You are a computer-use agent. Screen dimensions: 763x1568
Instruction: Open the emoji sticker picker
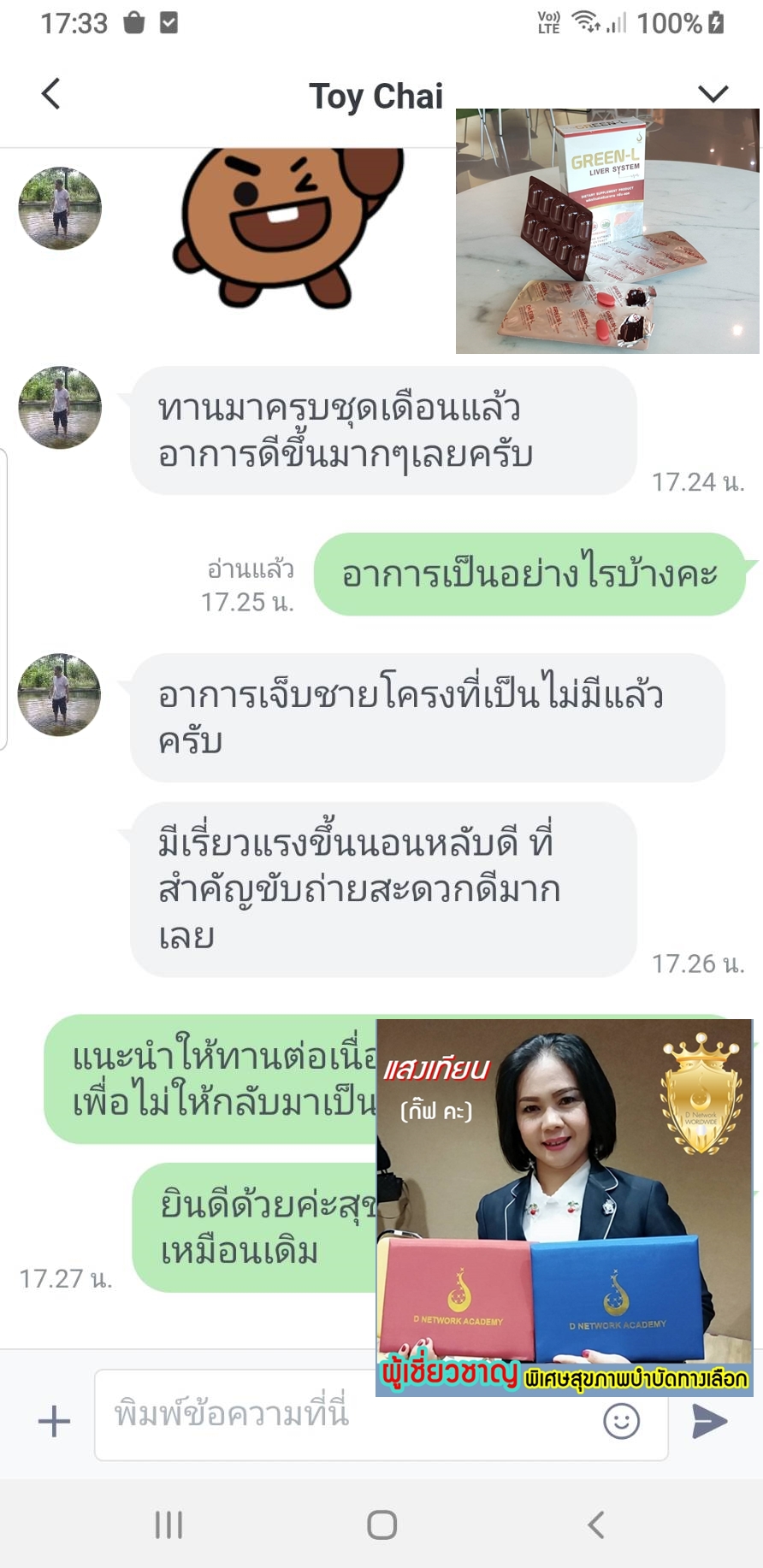[x=621, y=1422]
